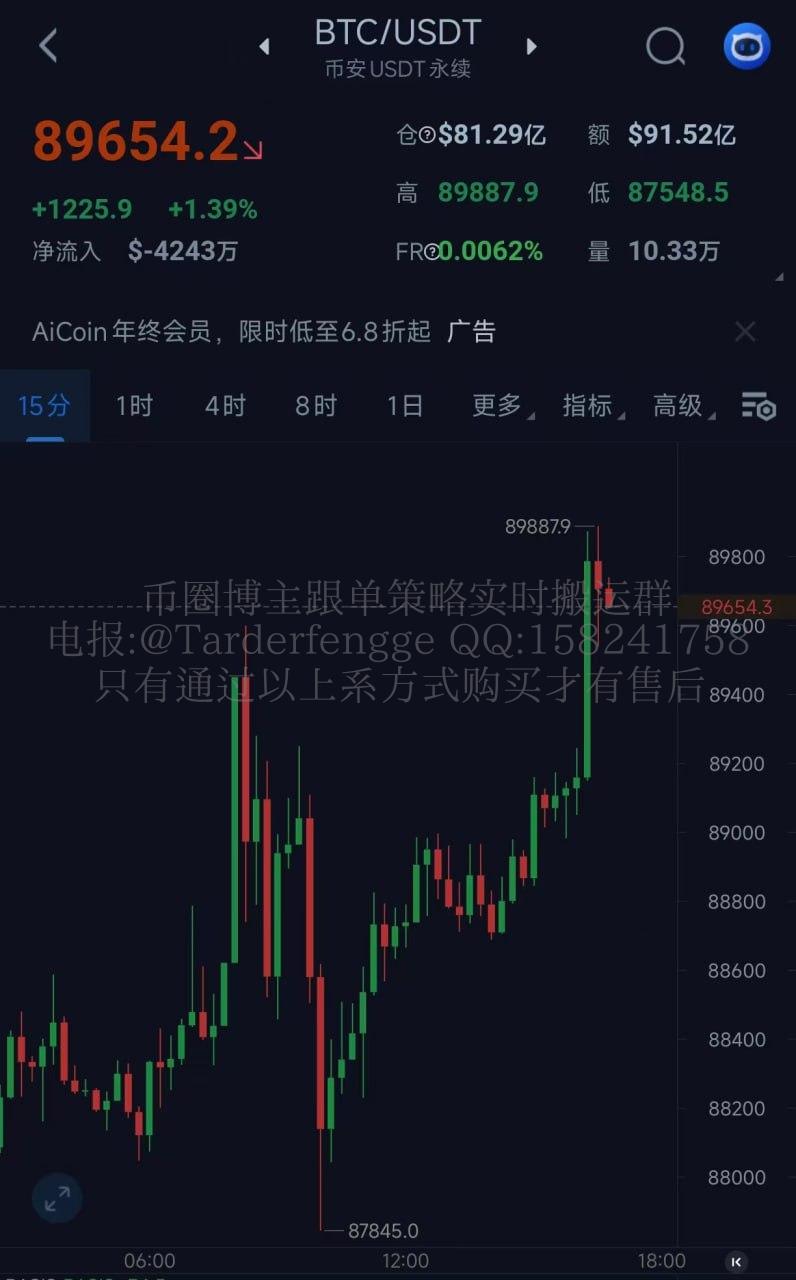Switch to the previous trading pair
Image resolution: width=796 pixels, height=1280 pixels.
pyautogui.click(x=264, y=47)
